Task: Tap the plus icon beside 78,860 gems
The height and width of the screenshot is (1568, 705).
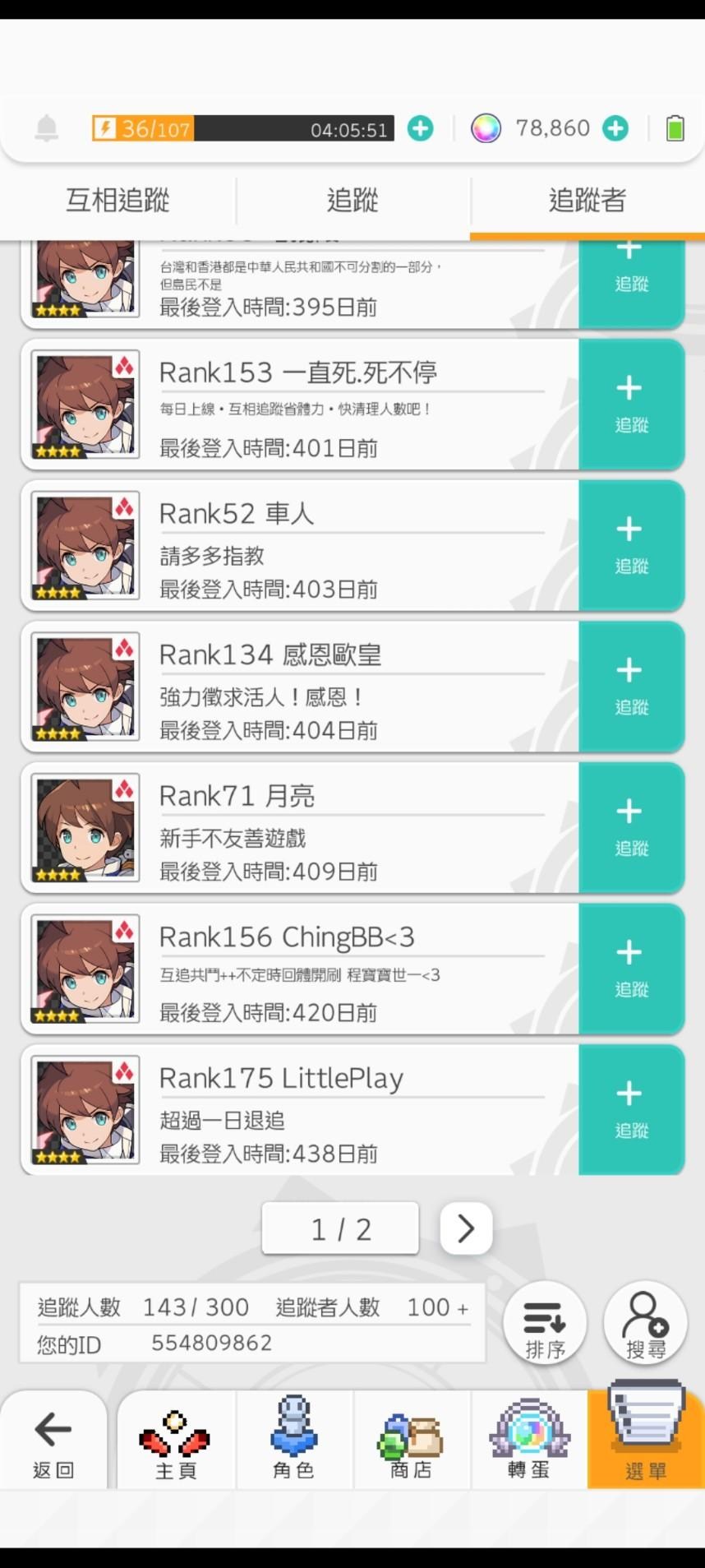Action: 615,128
